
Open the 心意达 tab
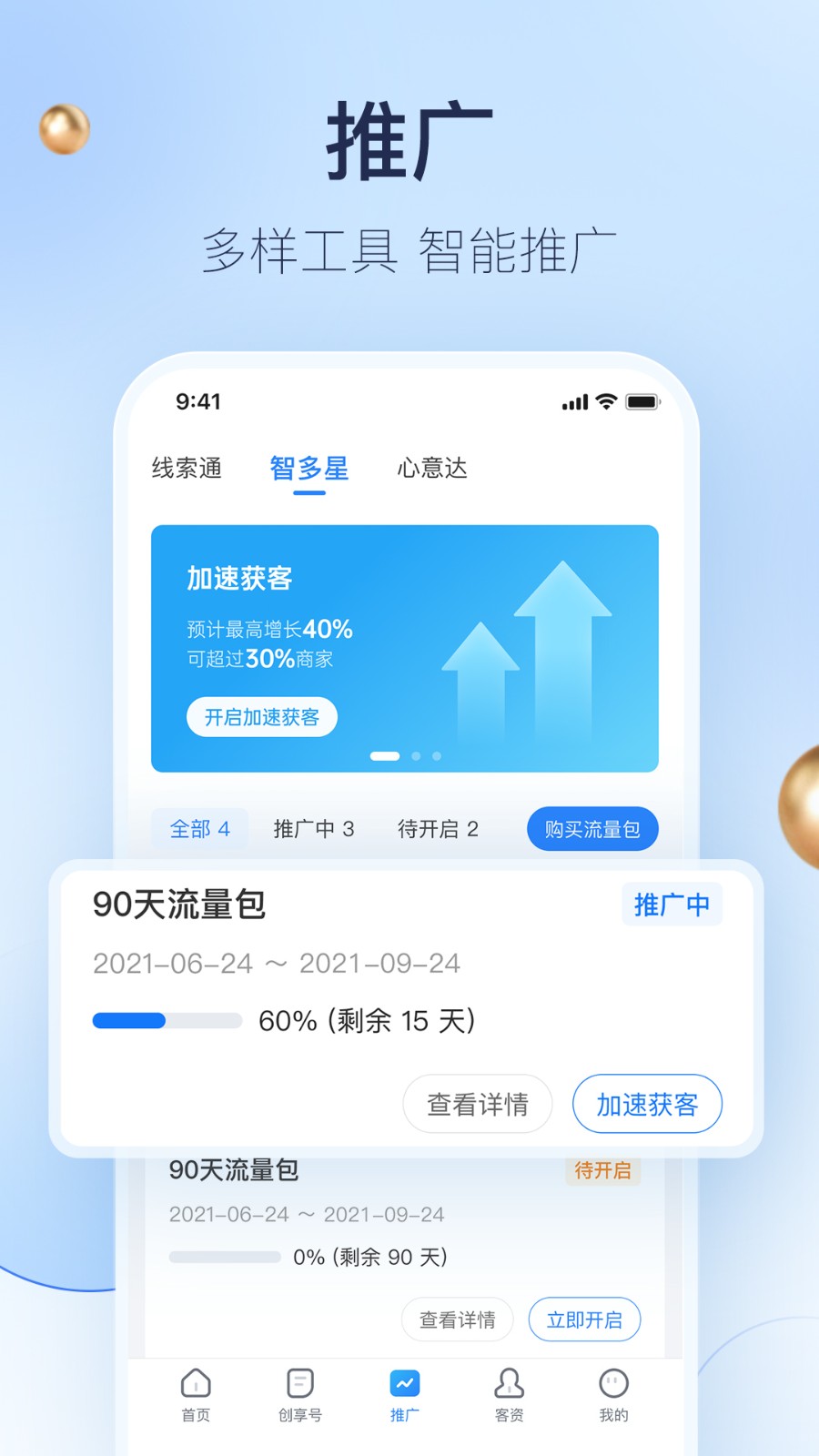[433, 468]
